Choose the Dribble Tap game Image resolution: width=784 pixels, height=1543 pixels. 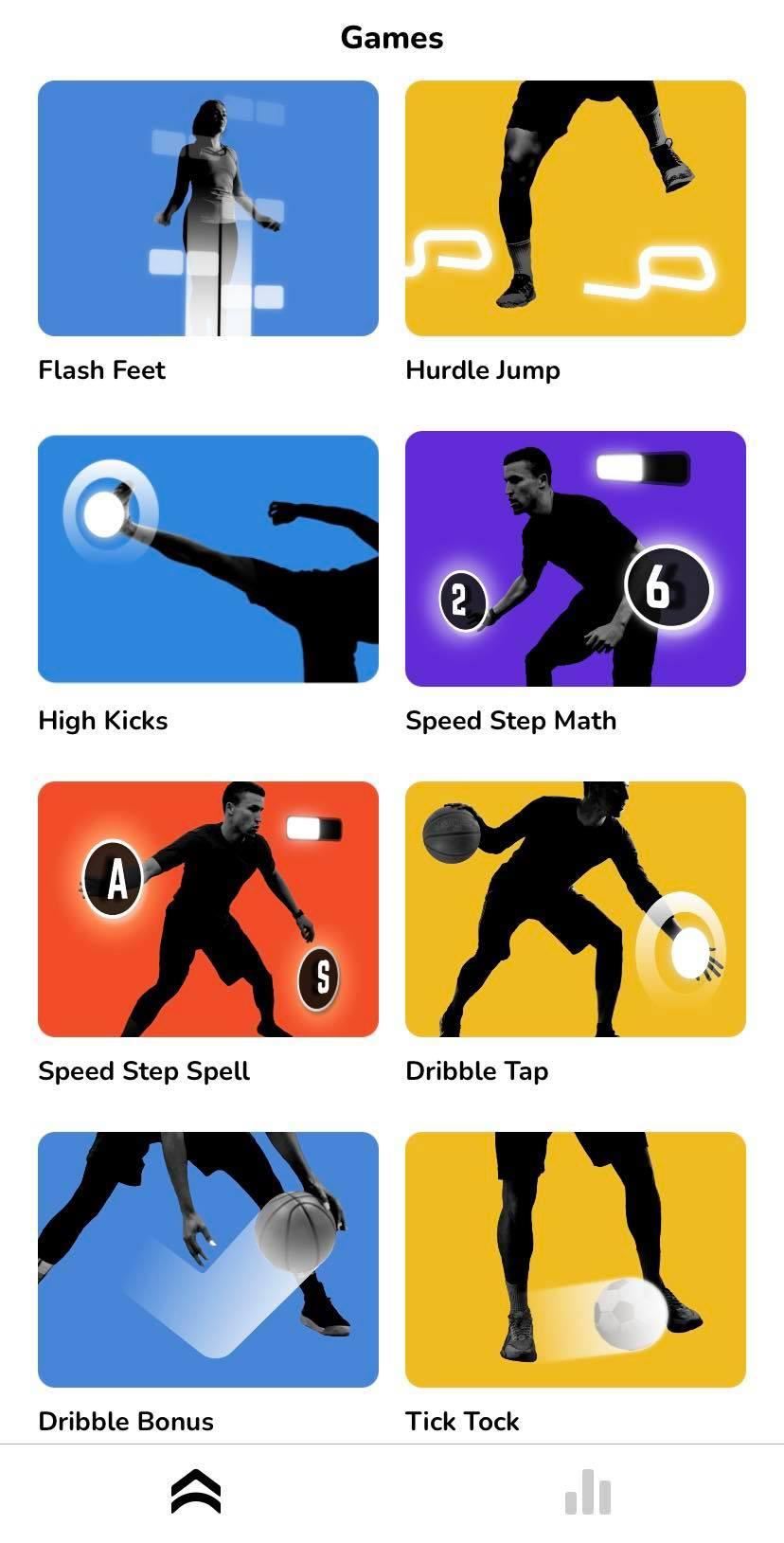point(575,909)
